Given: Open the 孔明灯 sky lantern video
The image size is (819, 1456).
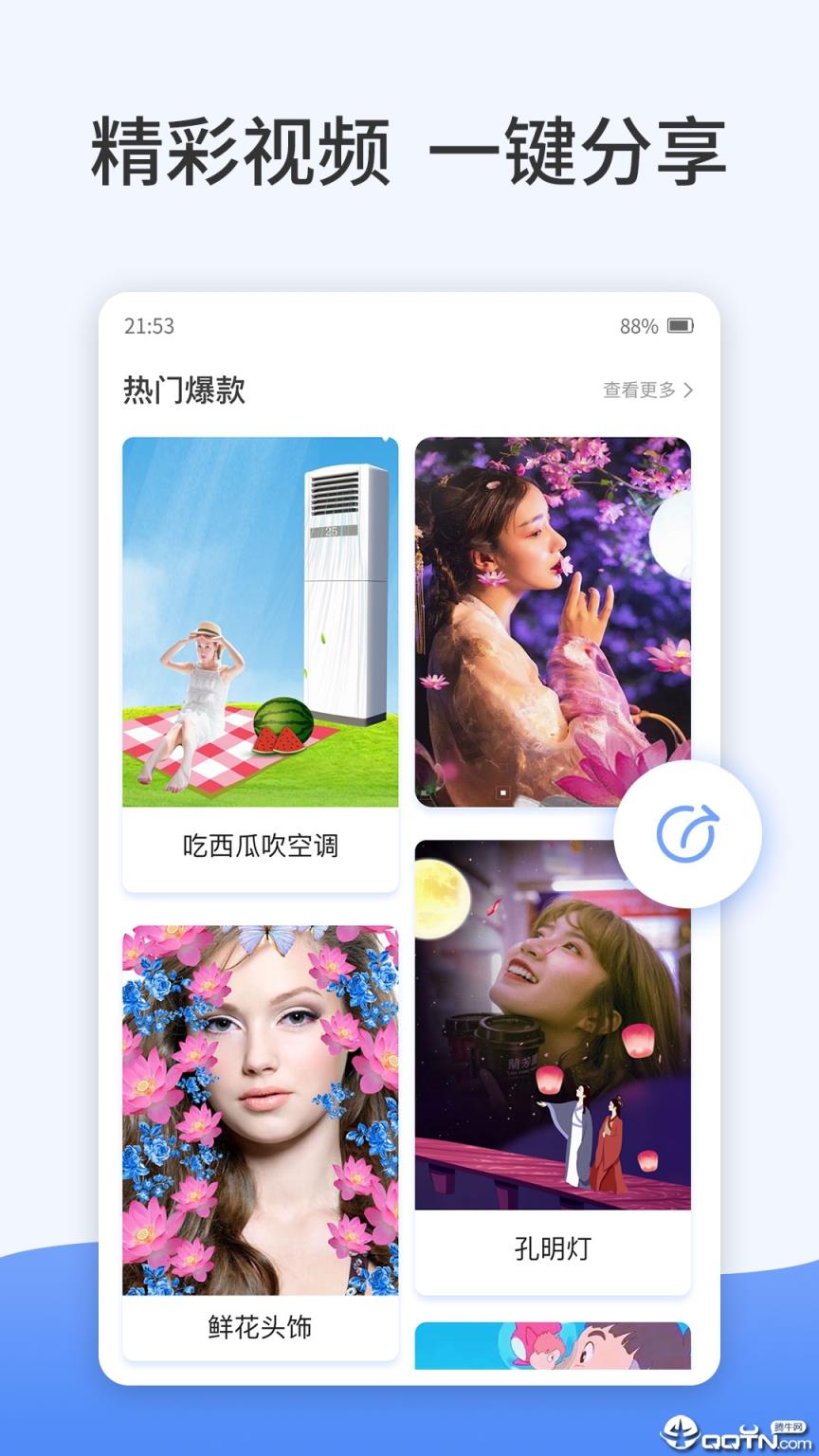Looking at the screenshot, I should [553, 1024].
